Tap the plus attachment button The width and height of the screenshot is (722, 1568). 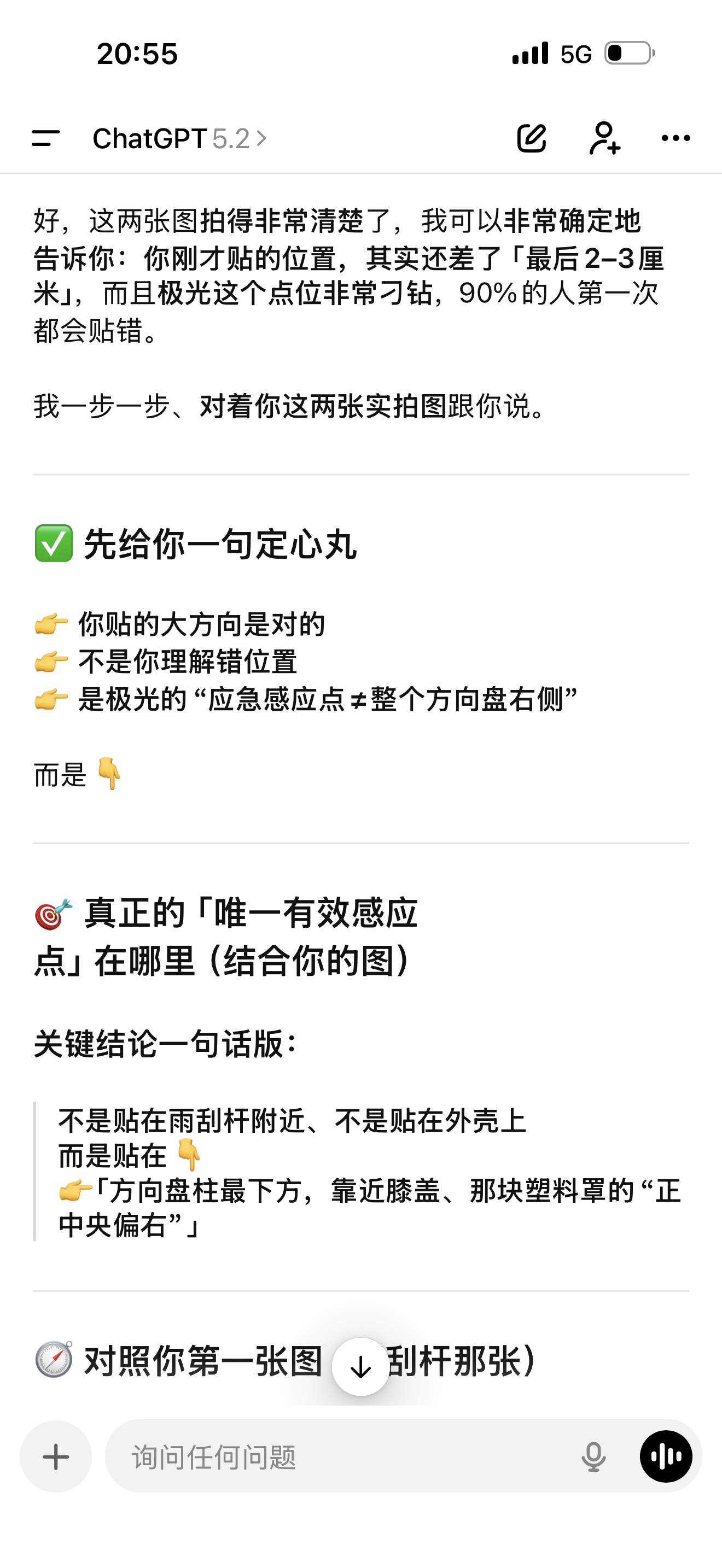point(56,1456)
